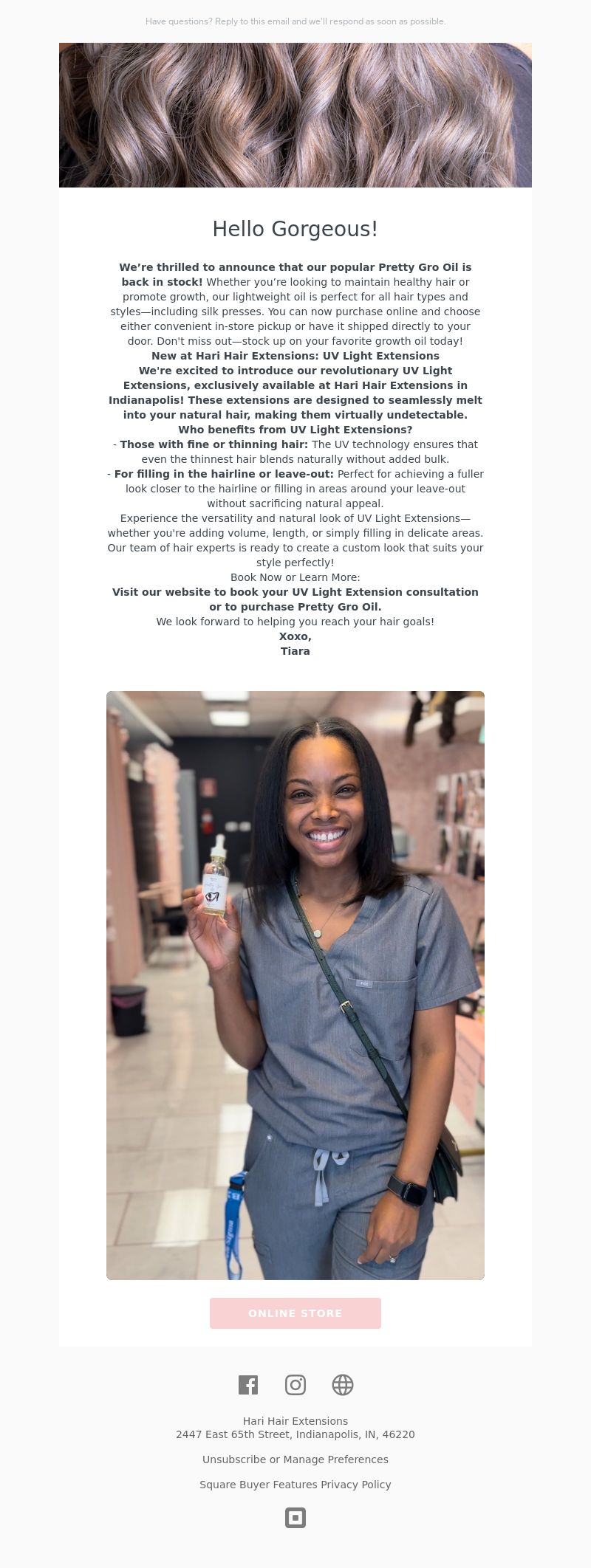
Task: Open the Online Store button
Action: 295,1313
